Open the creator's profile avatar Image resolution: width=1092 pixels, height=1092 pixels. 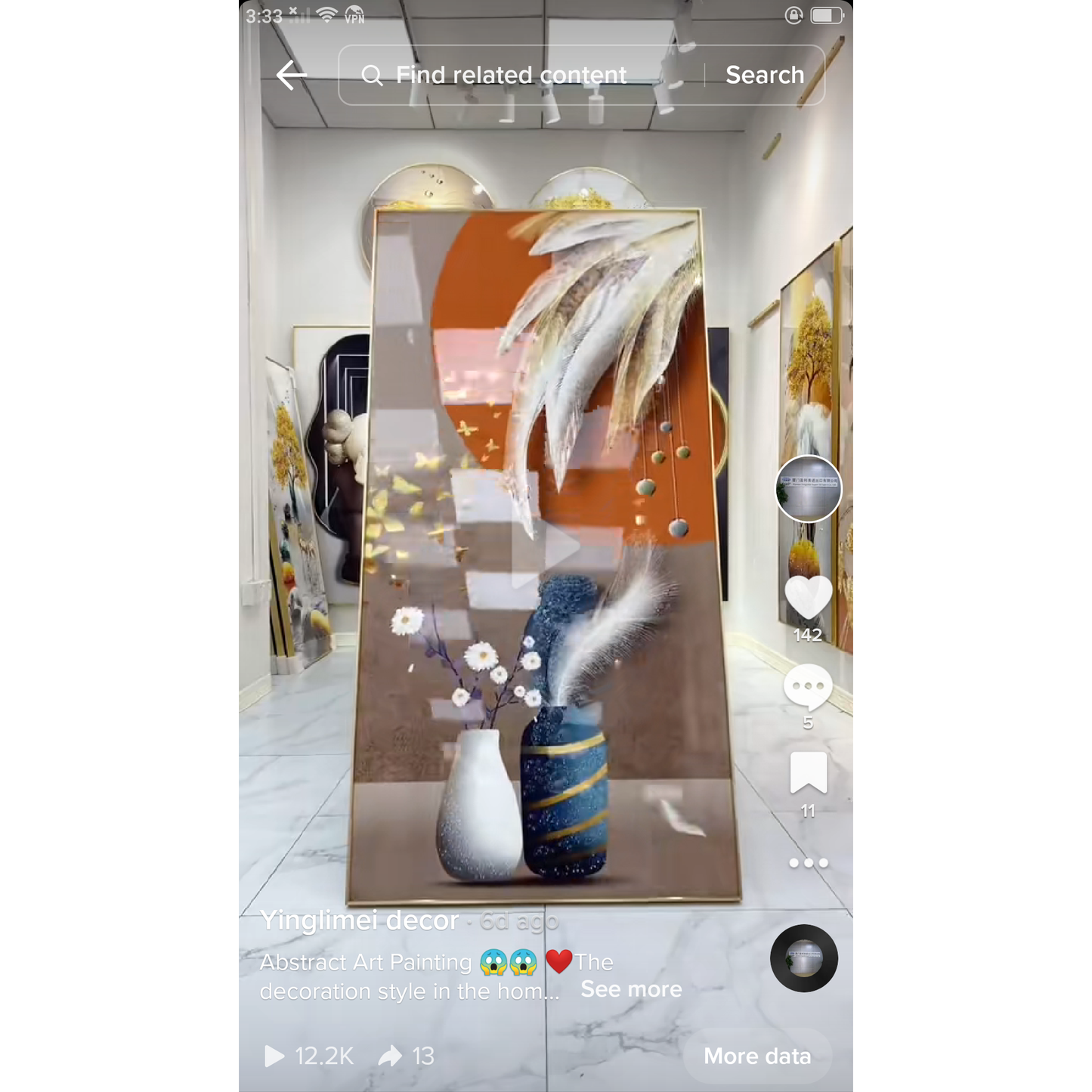pos(808,489)
